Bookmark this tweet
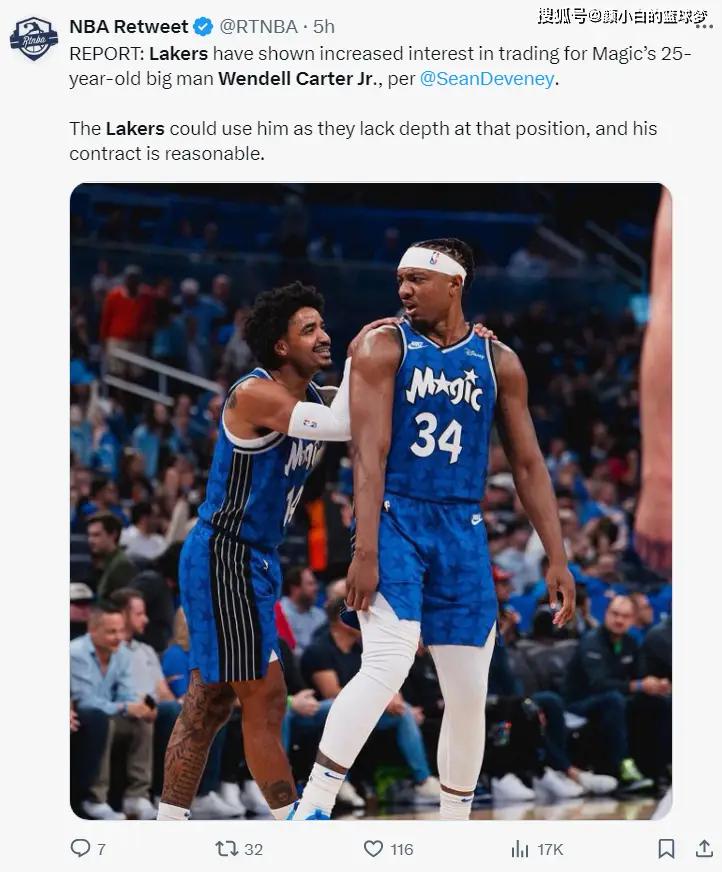The image size is (722, 872). [666, 848]
